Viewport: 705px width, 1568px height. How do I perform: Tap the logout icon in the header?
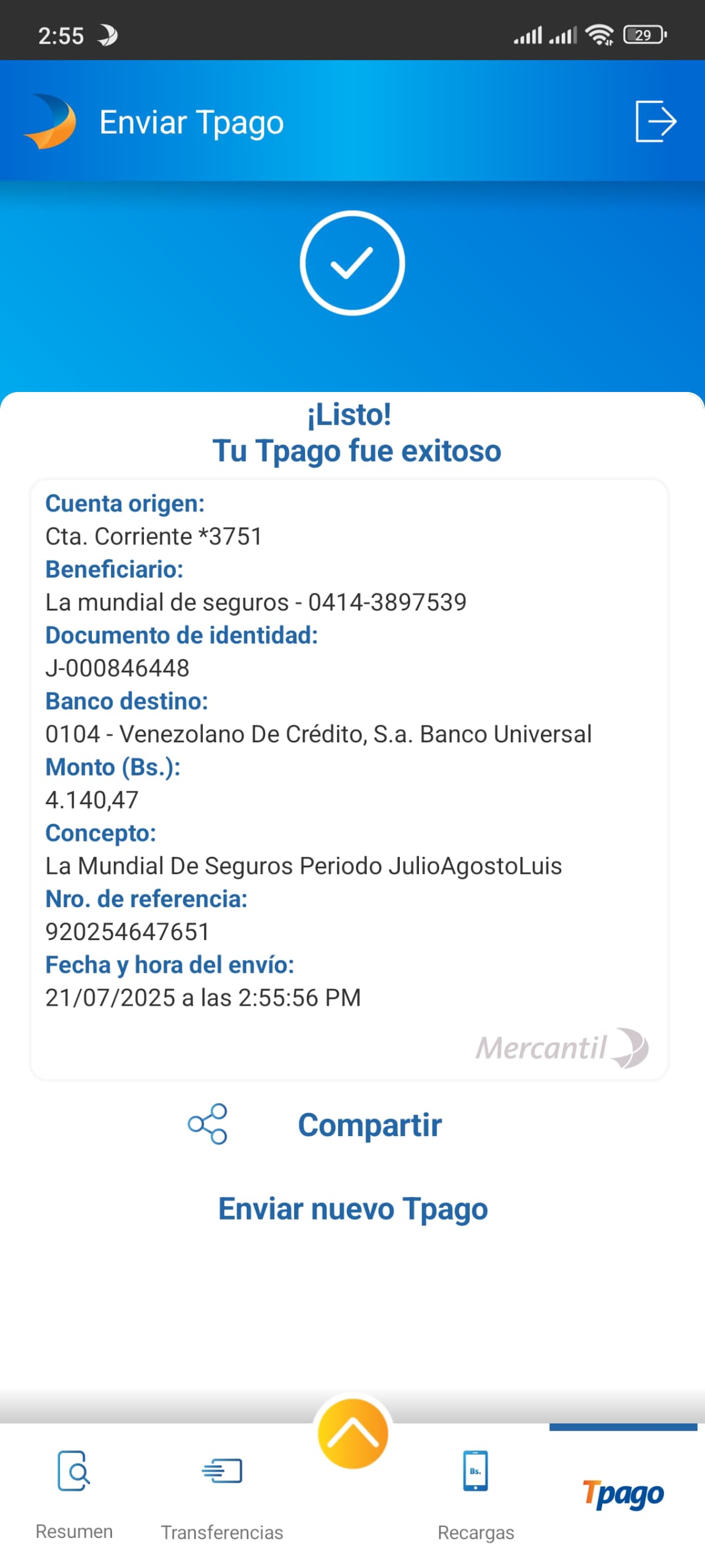point(655,121)
